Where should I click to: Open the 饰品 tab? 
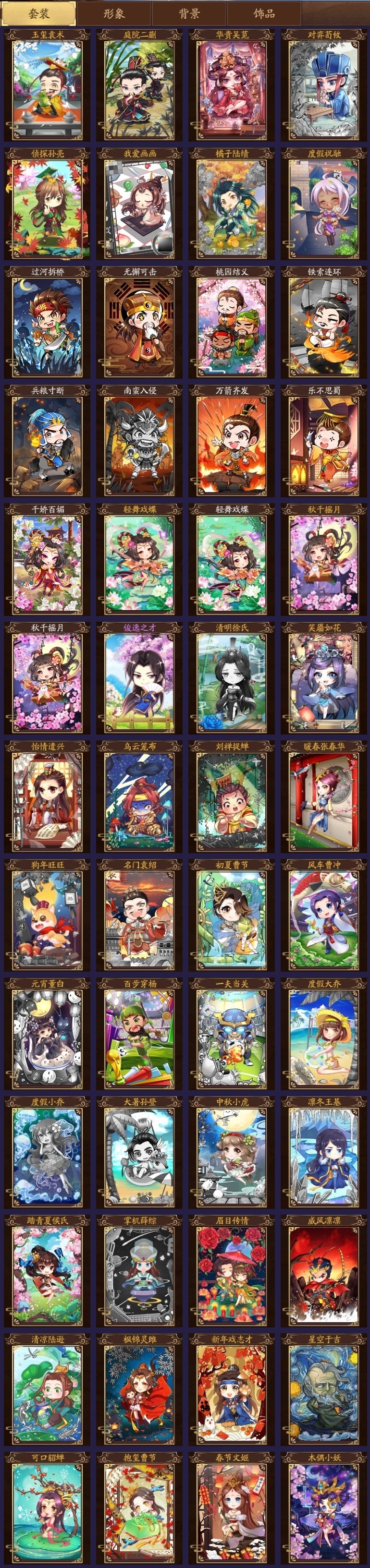(x=264, y=13)
